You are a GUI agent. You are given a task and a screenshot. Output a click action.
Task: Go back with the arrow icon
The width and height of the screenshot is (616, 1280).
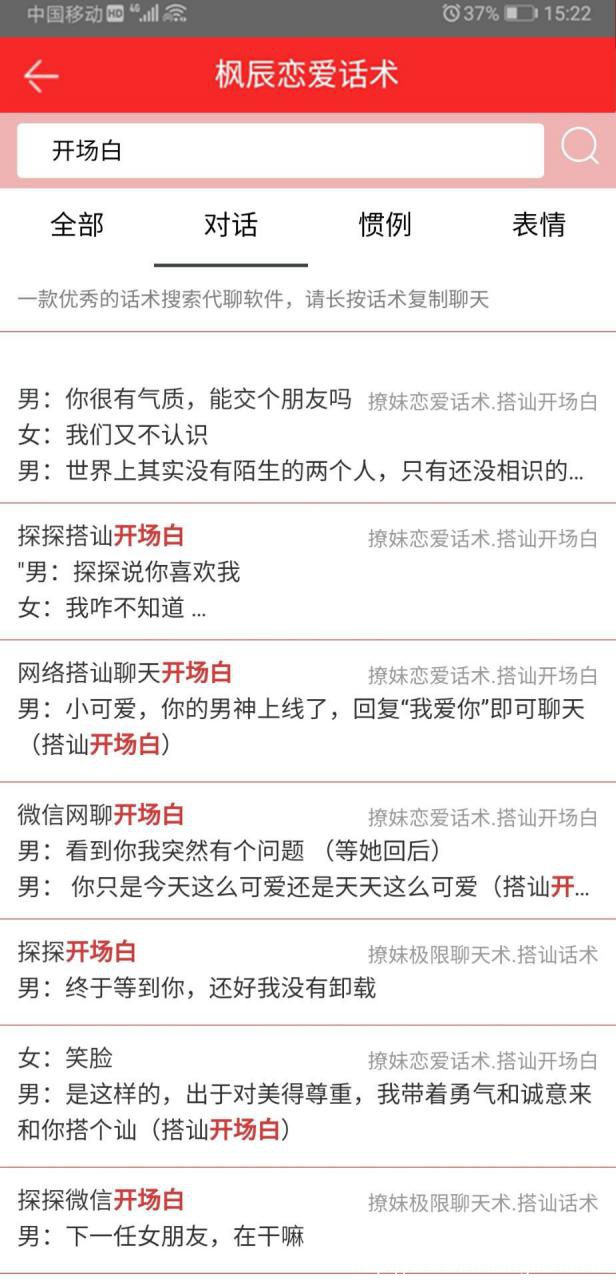(x=41, y=76)
